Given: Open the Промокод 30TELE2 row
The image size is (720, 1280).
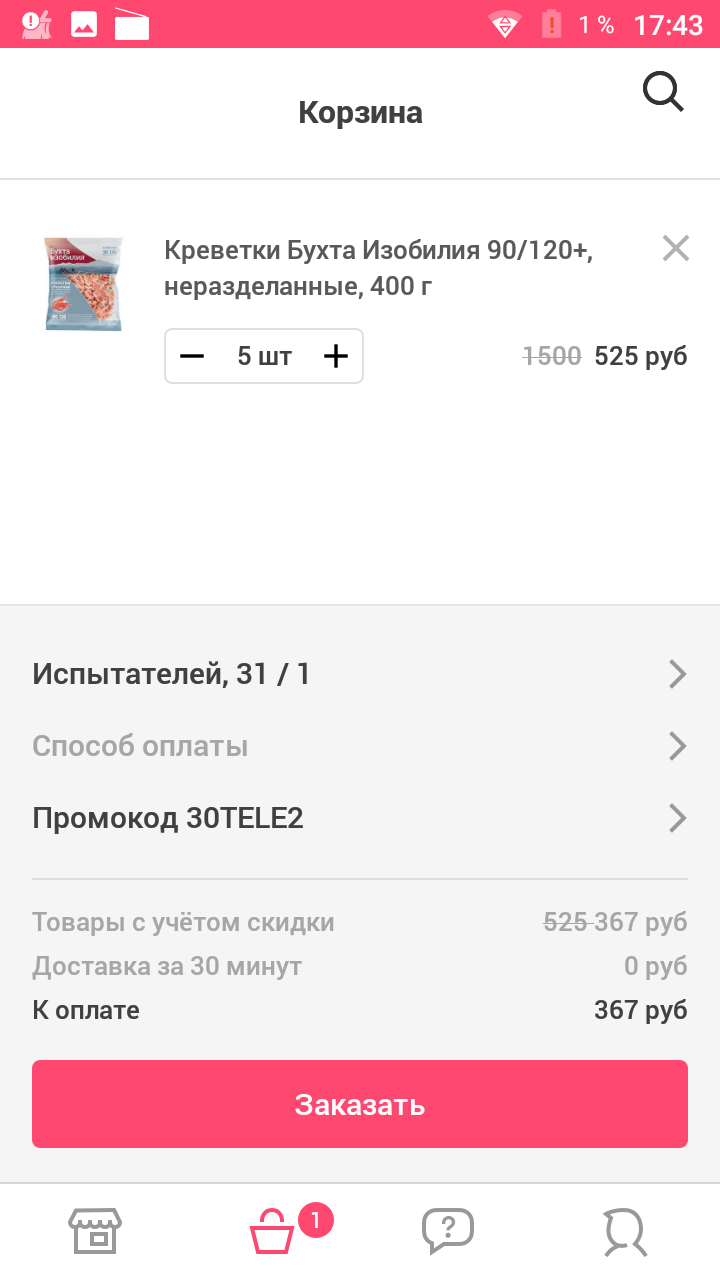Looking at the screenshot, I should pos(360,818).
